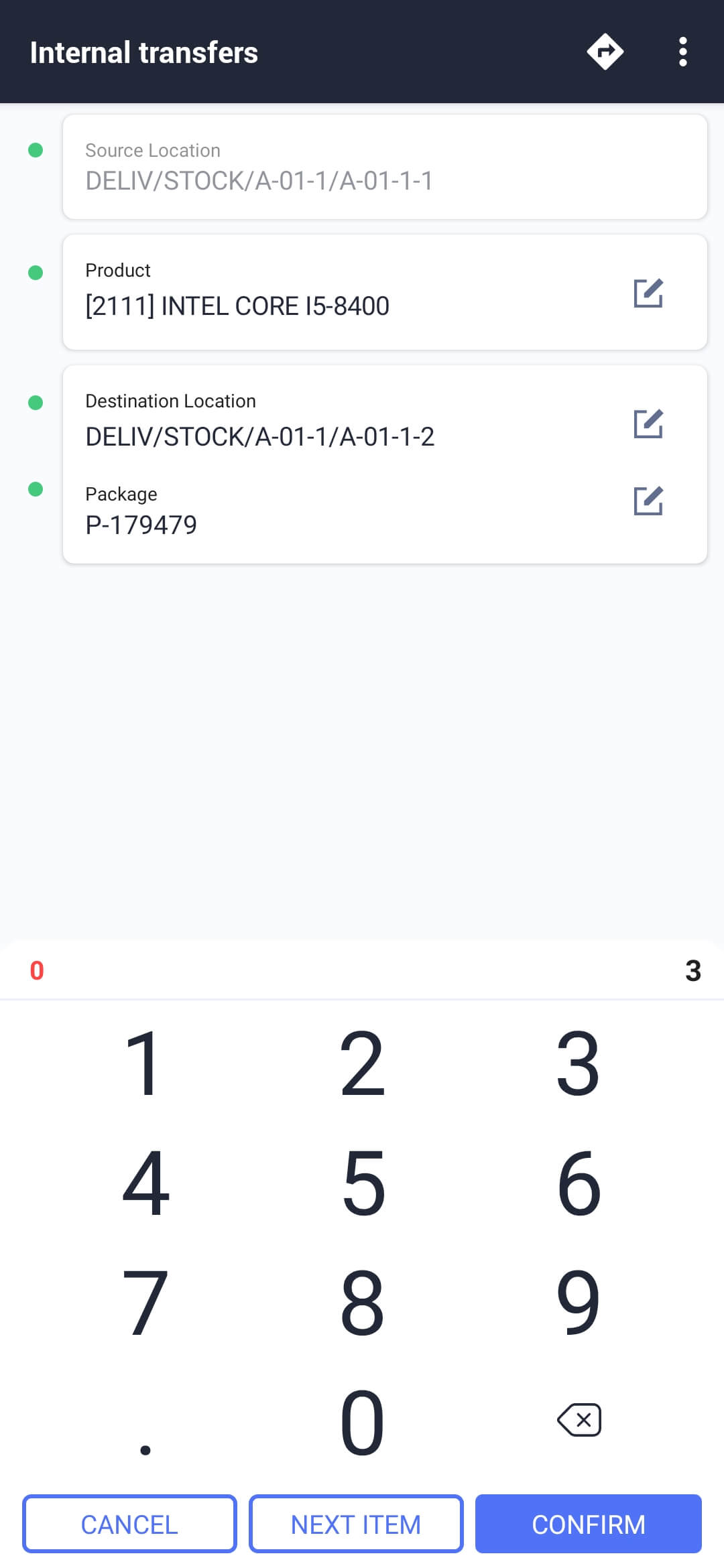Edit the Package P-179479
This screenshot has width=724, height=1568.
coord(648,501)
